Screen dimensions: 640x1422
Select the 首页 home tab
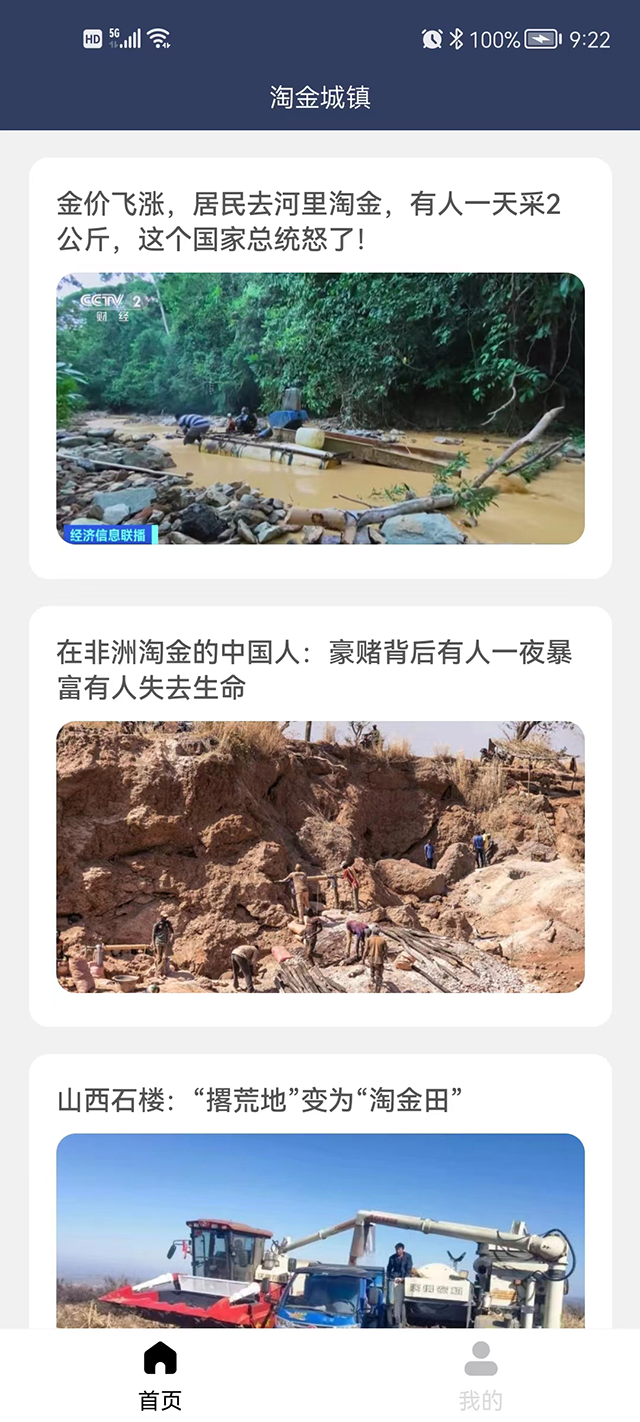point(160,1375)
